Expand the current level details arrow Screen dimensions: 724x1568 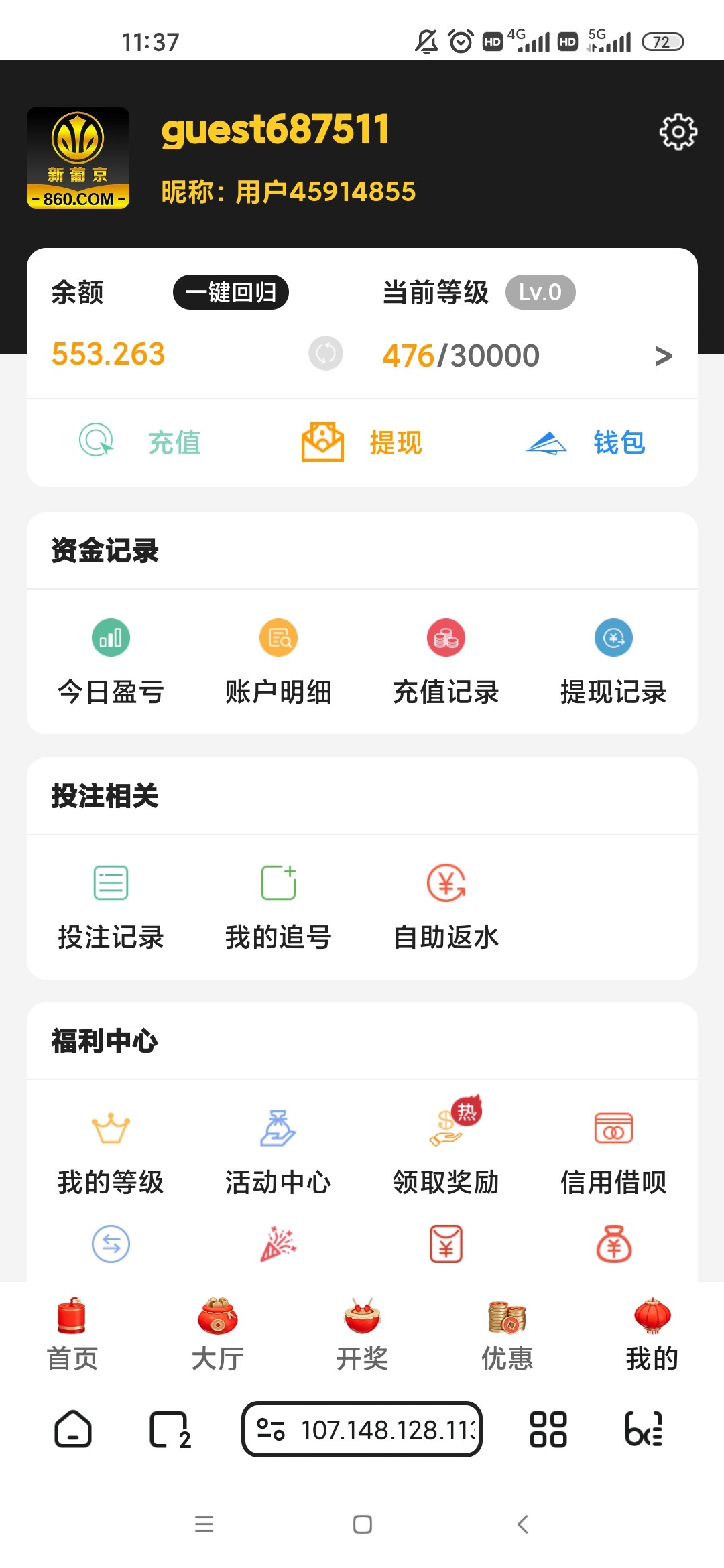[662, 356]
